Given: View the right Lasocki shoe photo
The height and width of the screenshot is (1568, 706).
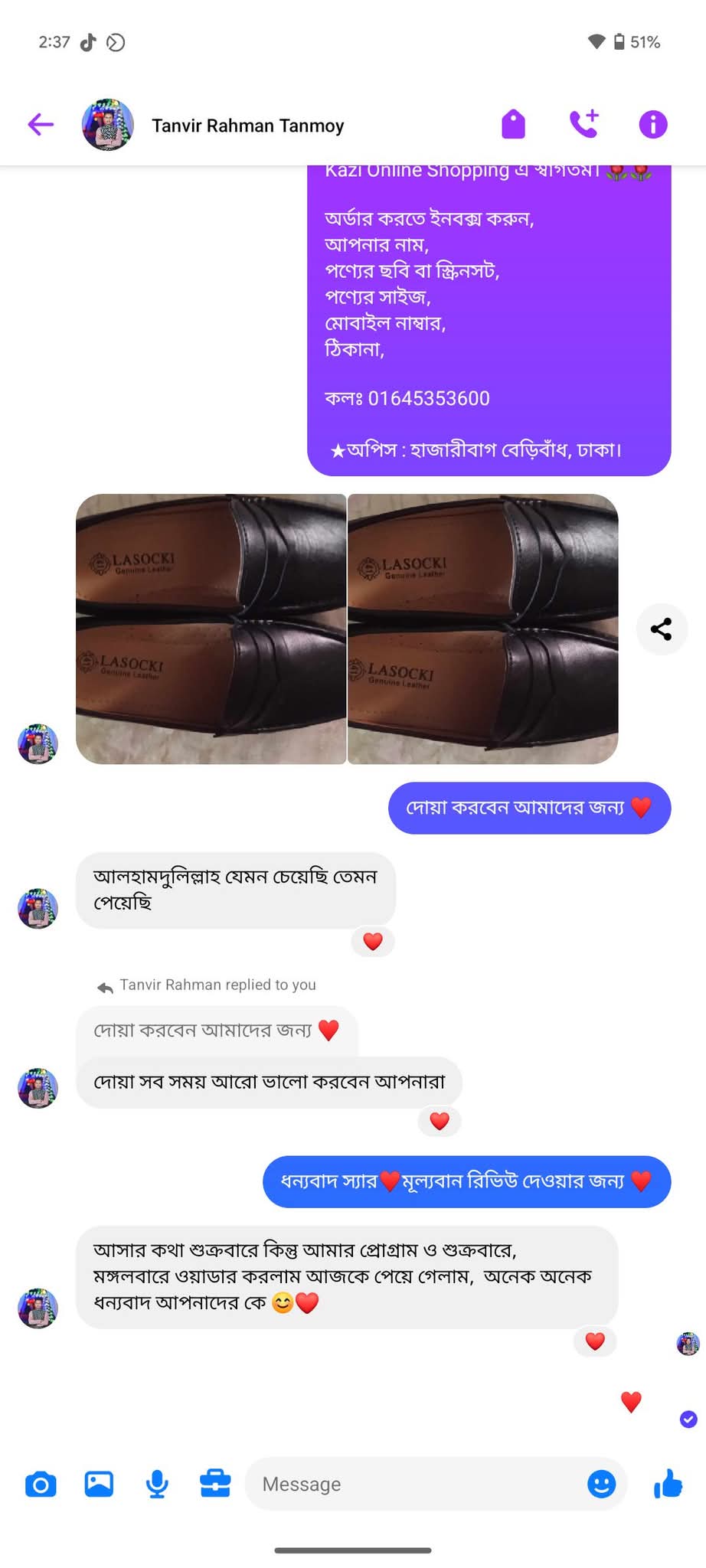Looking at the screenshot, I should 483,629.
